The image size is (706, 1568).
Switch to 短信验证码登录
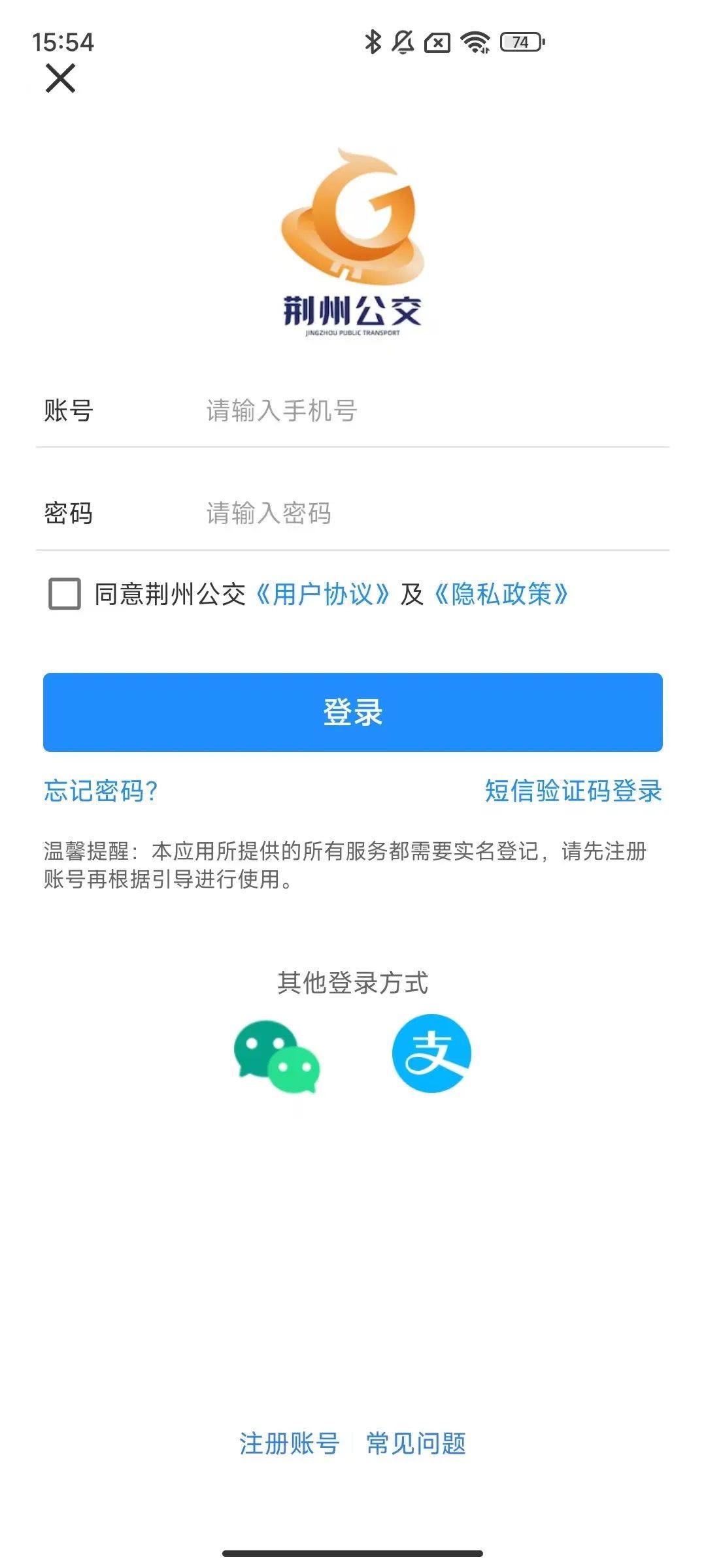tap(573, 791)
